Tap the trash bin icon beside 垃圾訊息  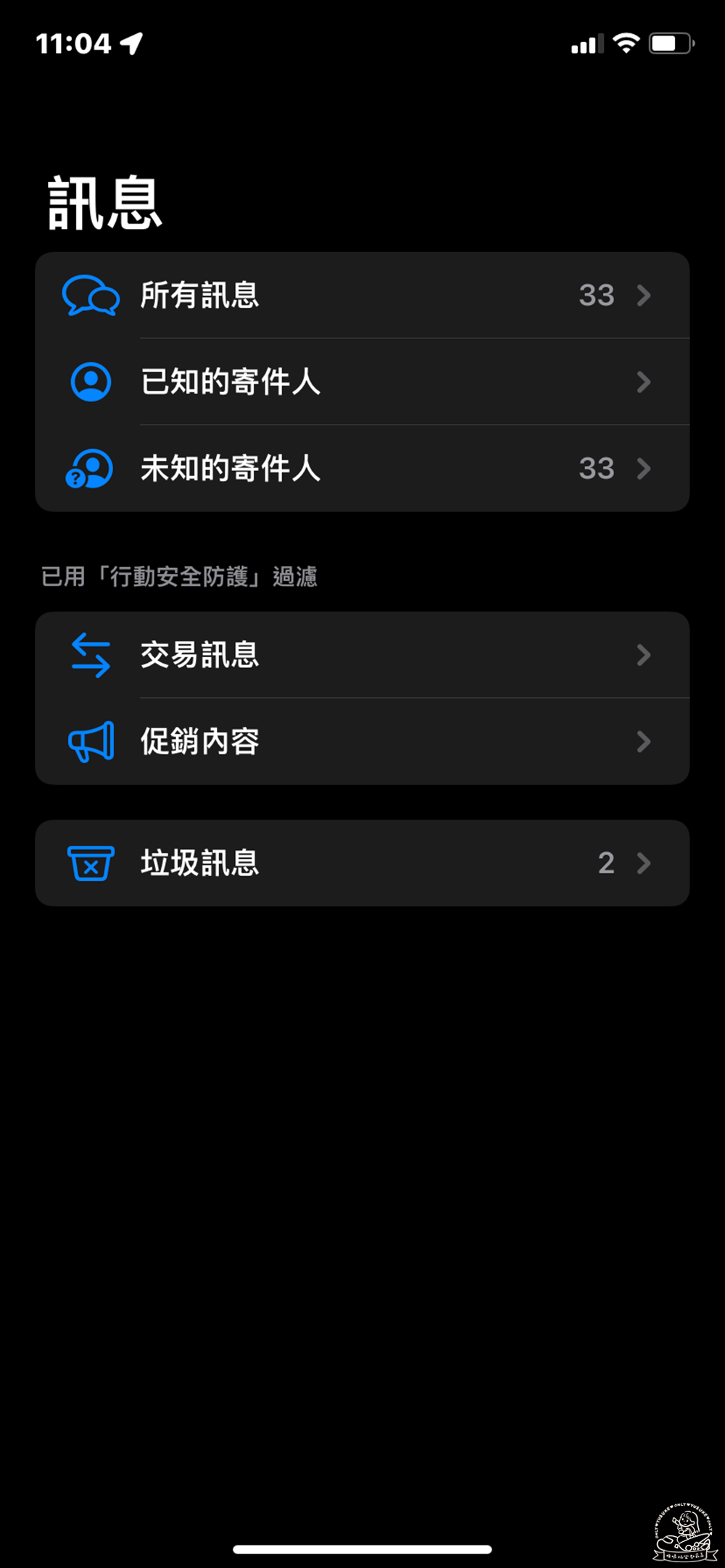coord(90,862)
